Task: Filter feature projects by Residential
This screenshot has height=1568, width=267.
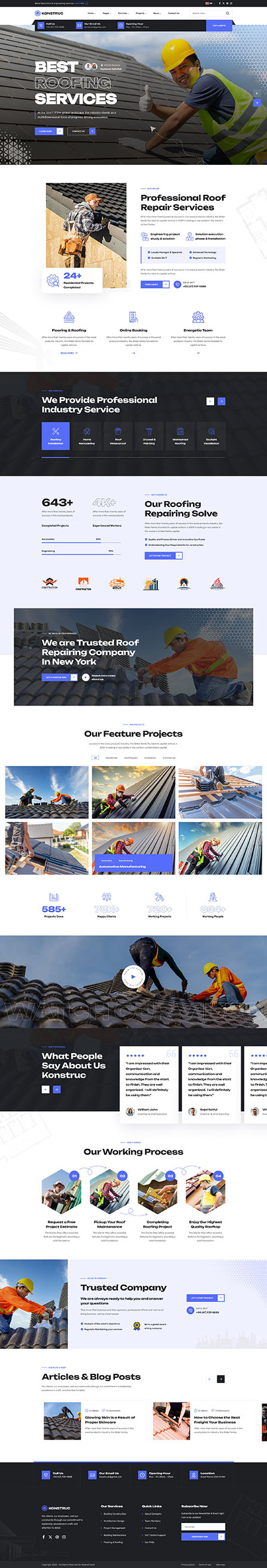Action: (112, 758)
